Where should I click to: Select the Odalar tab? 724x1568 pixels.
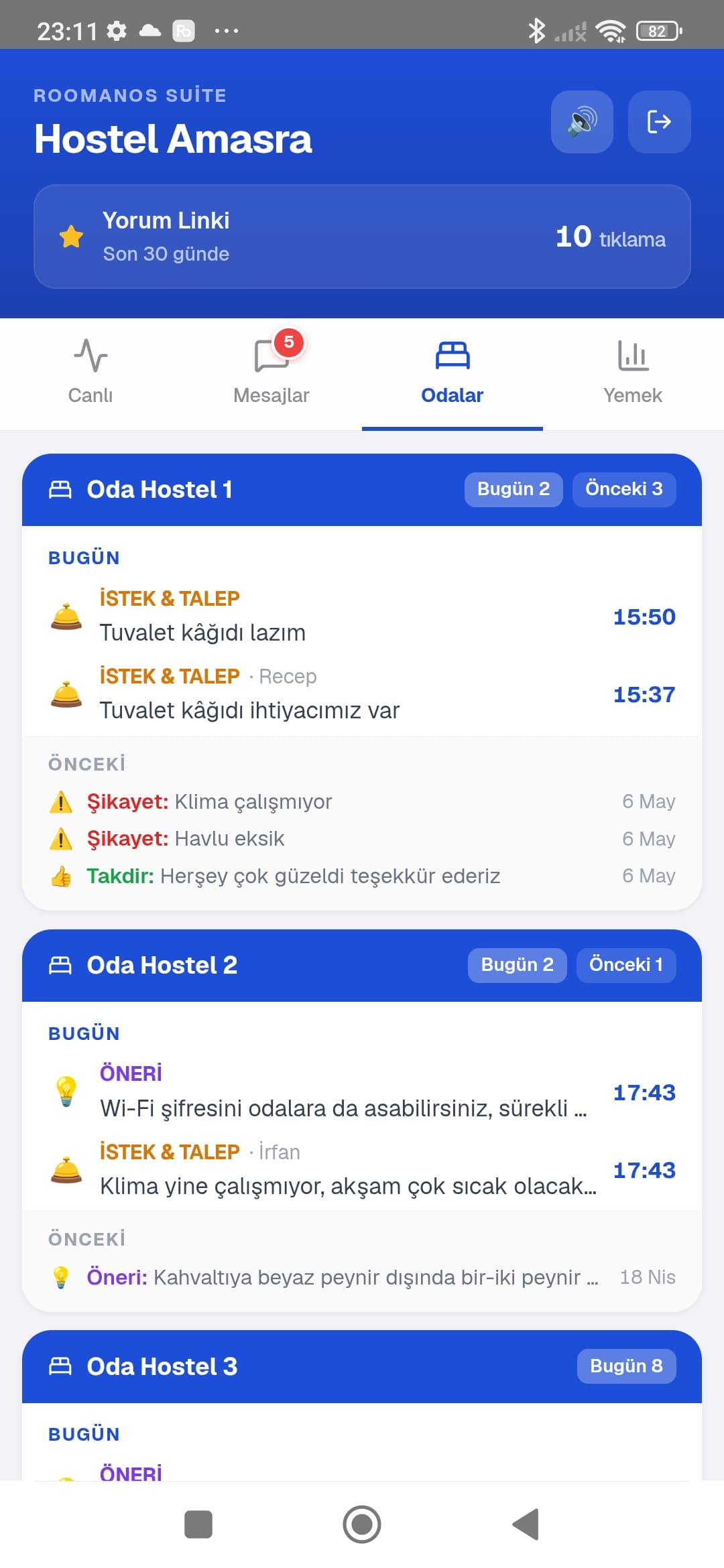(452, 372)
